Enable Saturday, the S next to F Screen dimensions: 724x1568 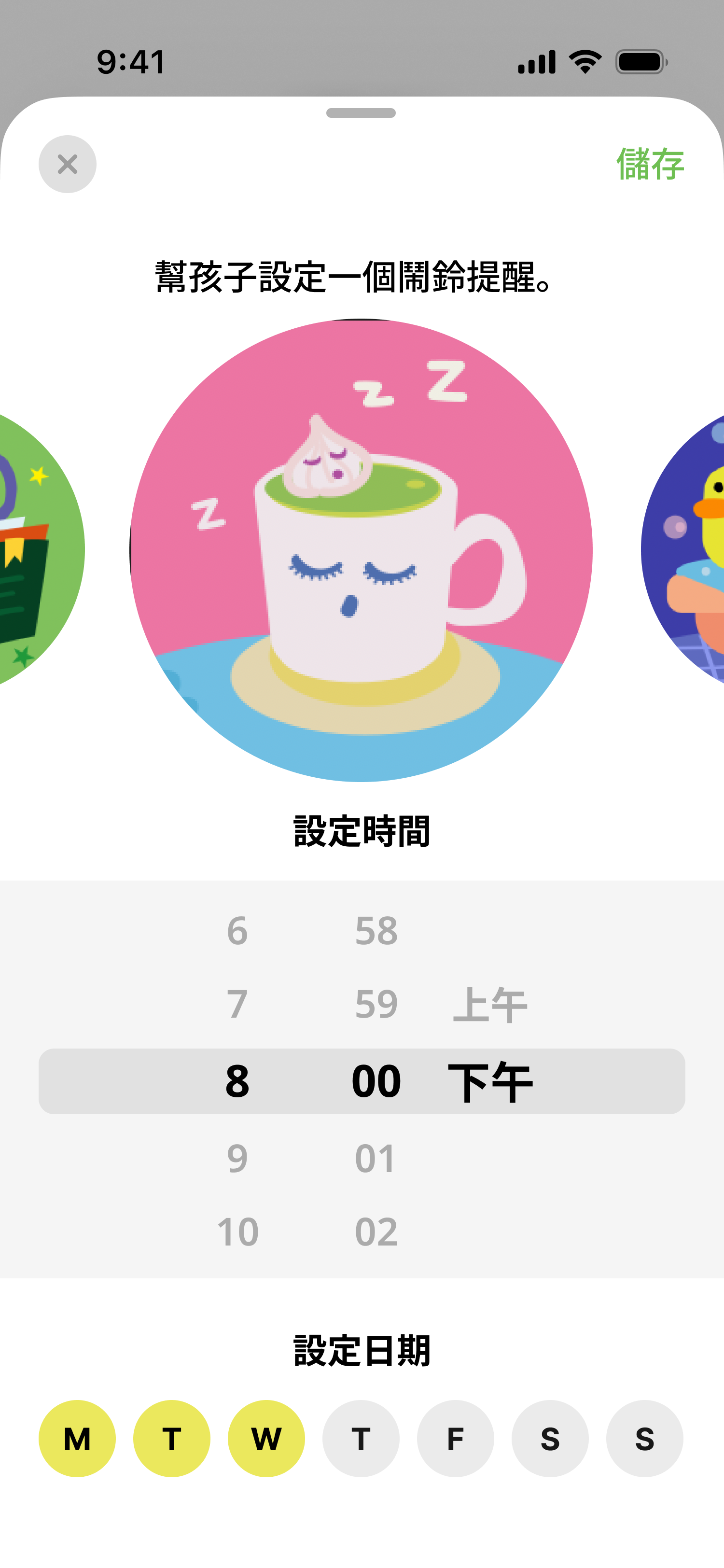550,1438
